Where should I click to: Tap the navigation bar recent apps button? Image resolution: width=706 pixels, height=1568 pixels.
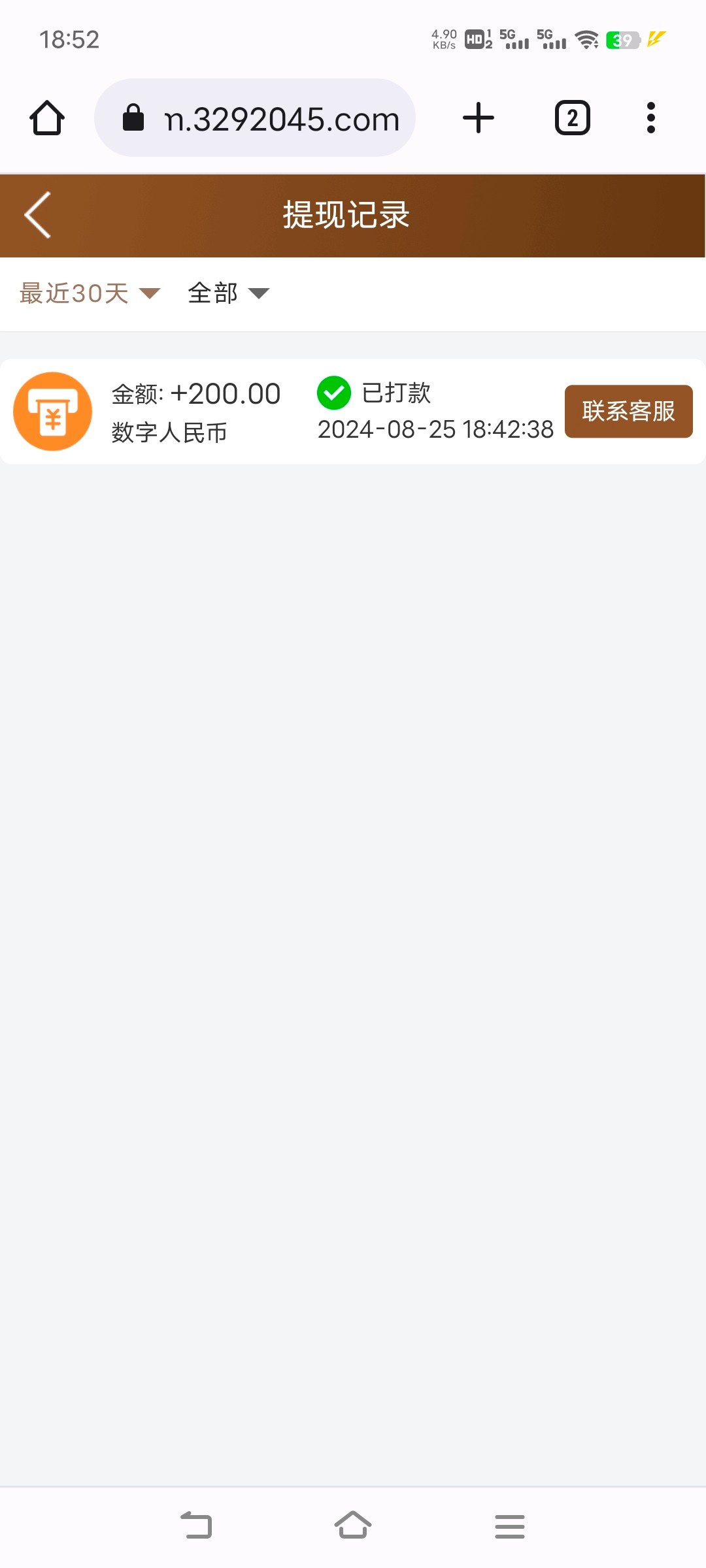(x=509, y=1526)
